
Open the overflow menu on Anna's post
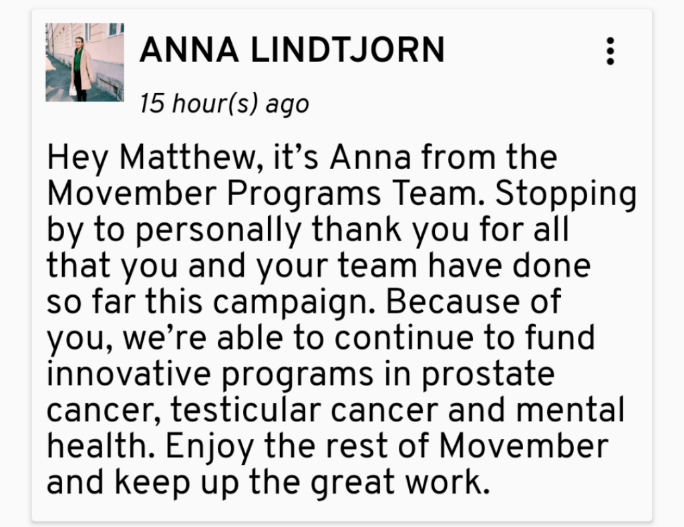coord(610,52)
